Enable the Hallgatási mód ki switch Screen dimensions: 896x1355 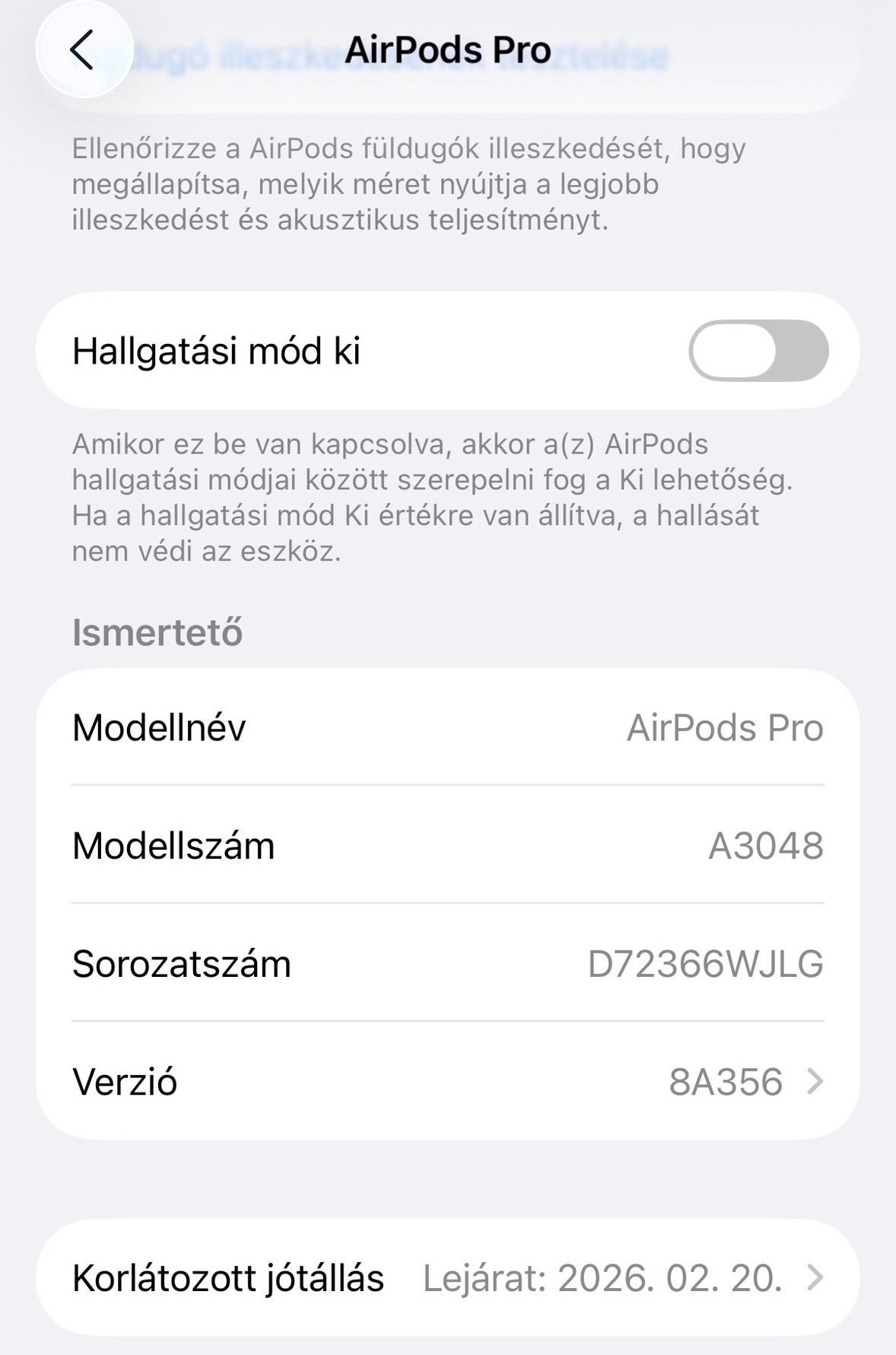pos(758,351)
